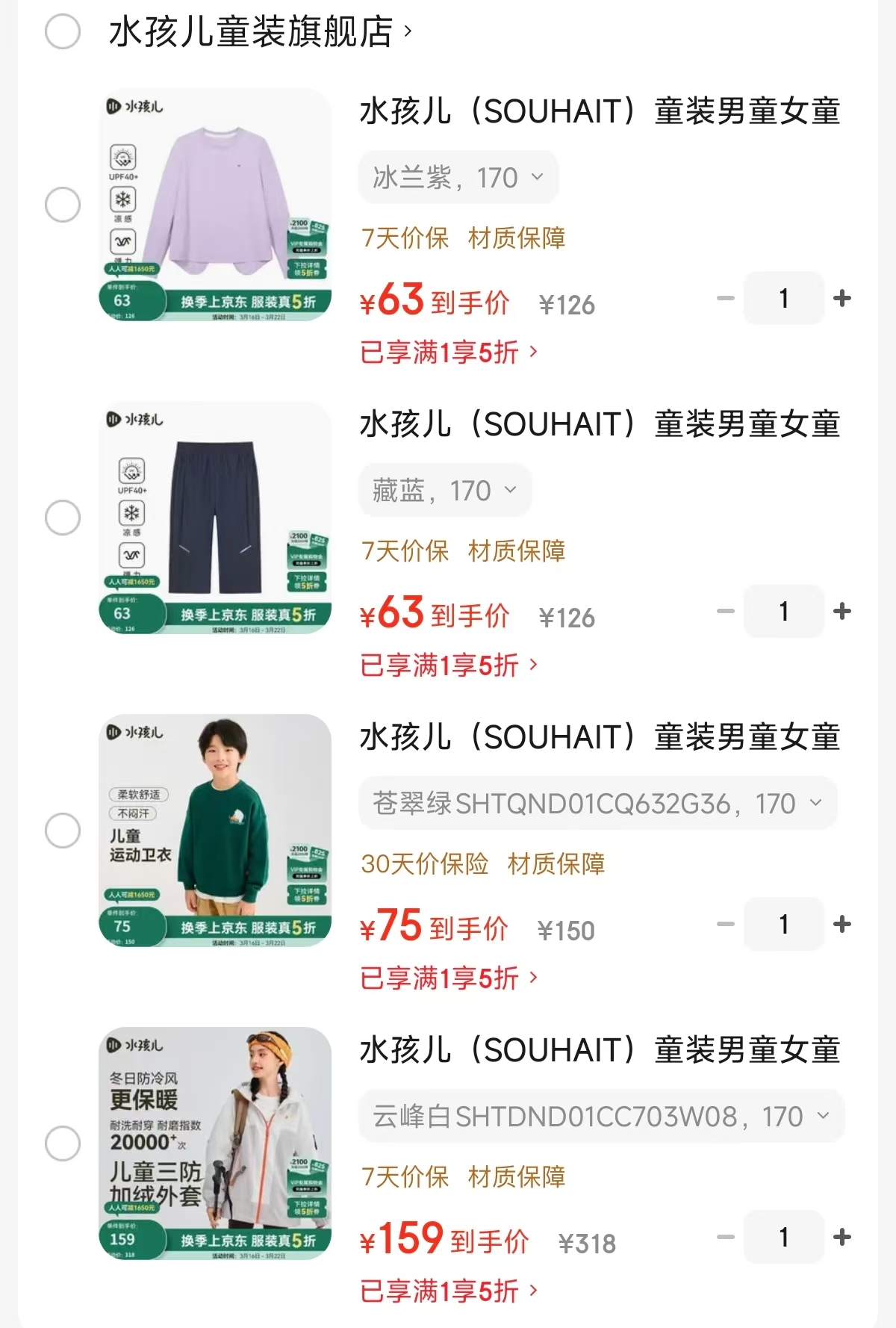Increase quantity of the 藏蓝 pants
The height and width of the screenshot is (1328, 896).
pyautogui.click(x=842, y=612)
